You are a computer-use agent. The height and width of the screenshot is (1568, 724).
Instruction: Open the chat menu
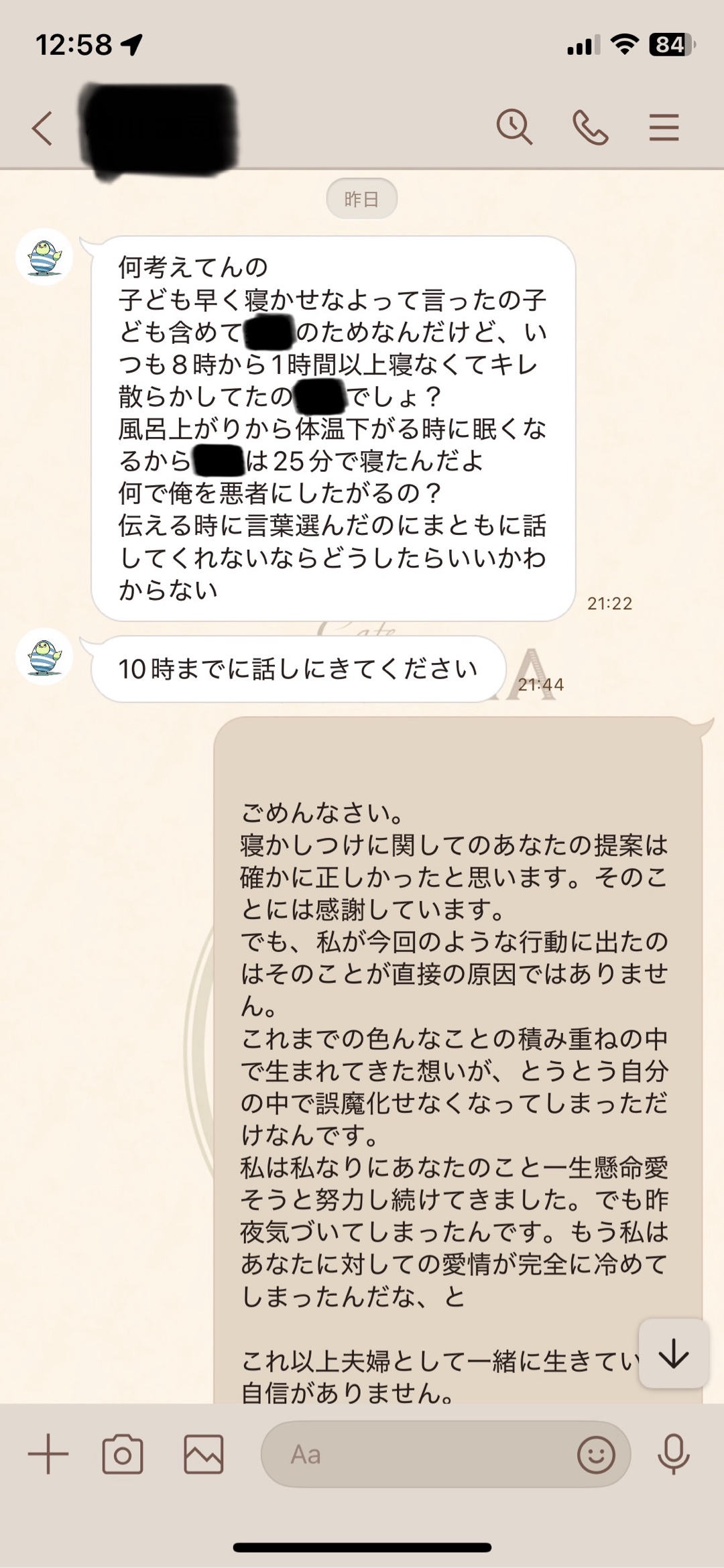pyautogui.click(x=664, y=128)
